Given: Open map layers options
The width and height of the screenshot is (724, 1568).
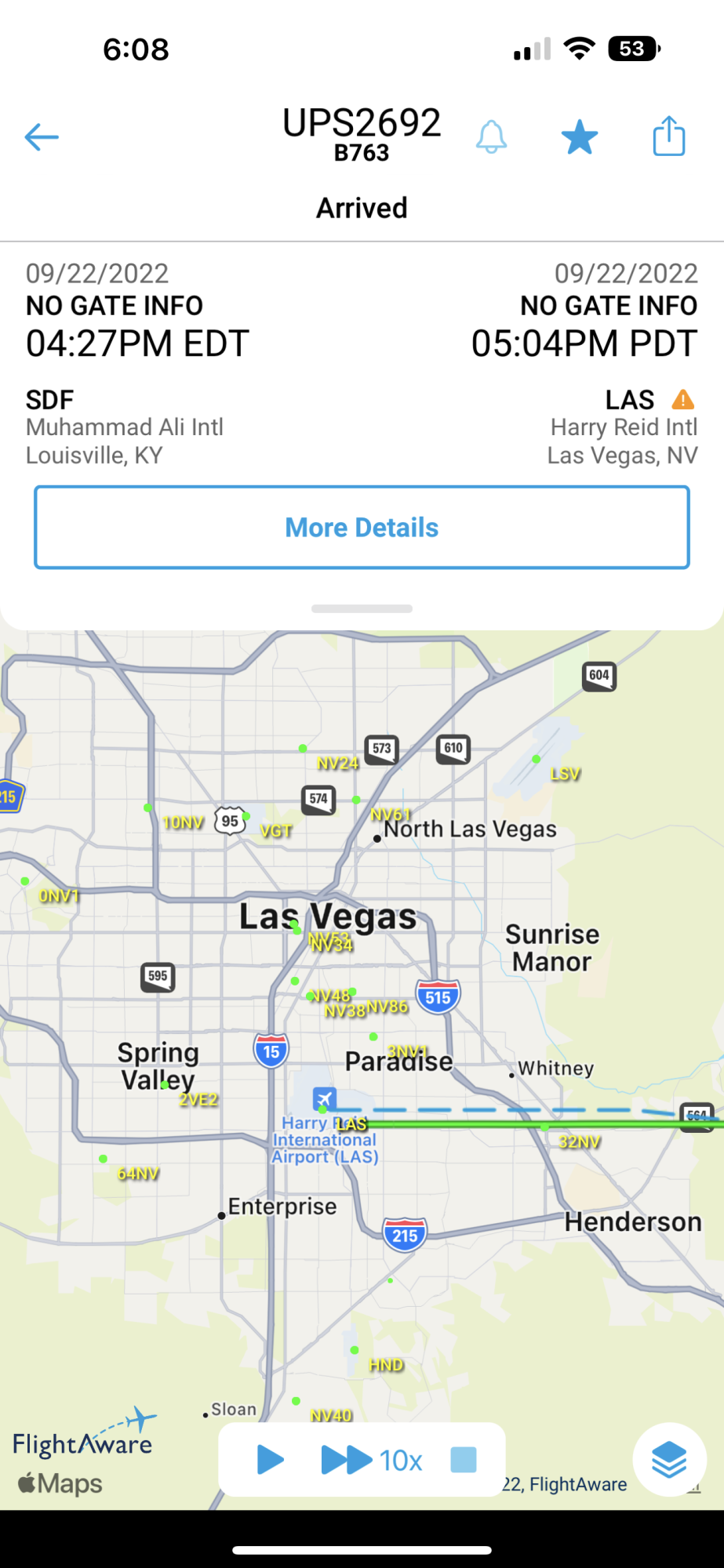Looking at the screenshot, I should pos(669,1460).
